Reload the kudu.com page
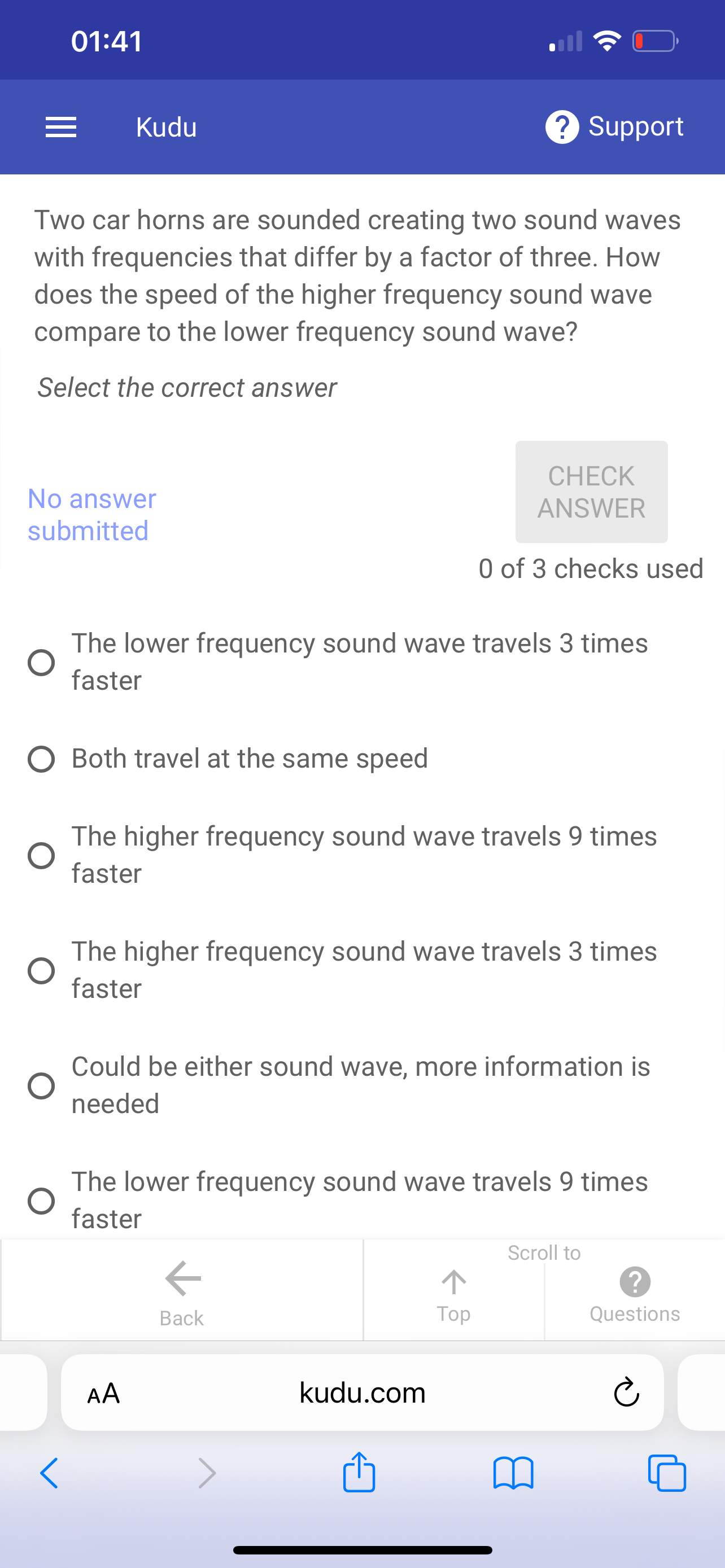The image size is (725, 1568). (x=624, y=1393)
